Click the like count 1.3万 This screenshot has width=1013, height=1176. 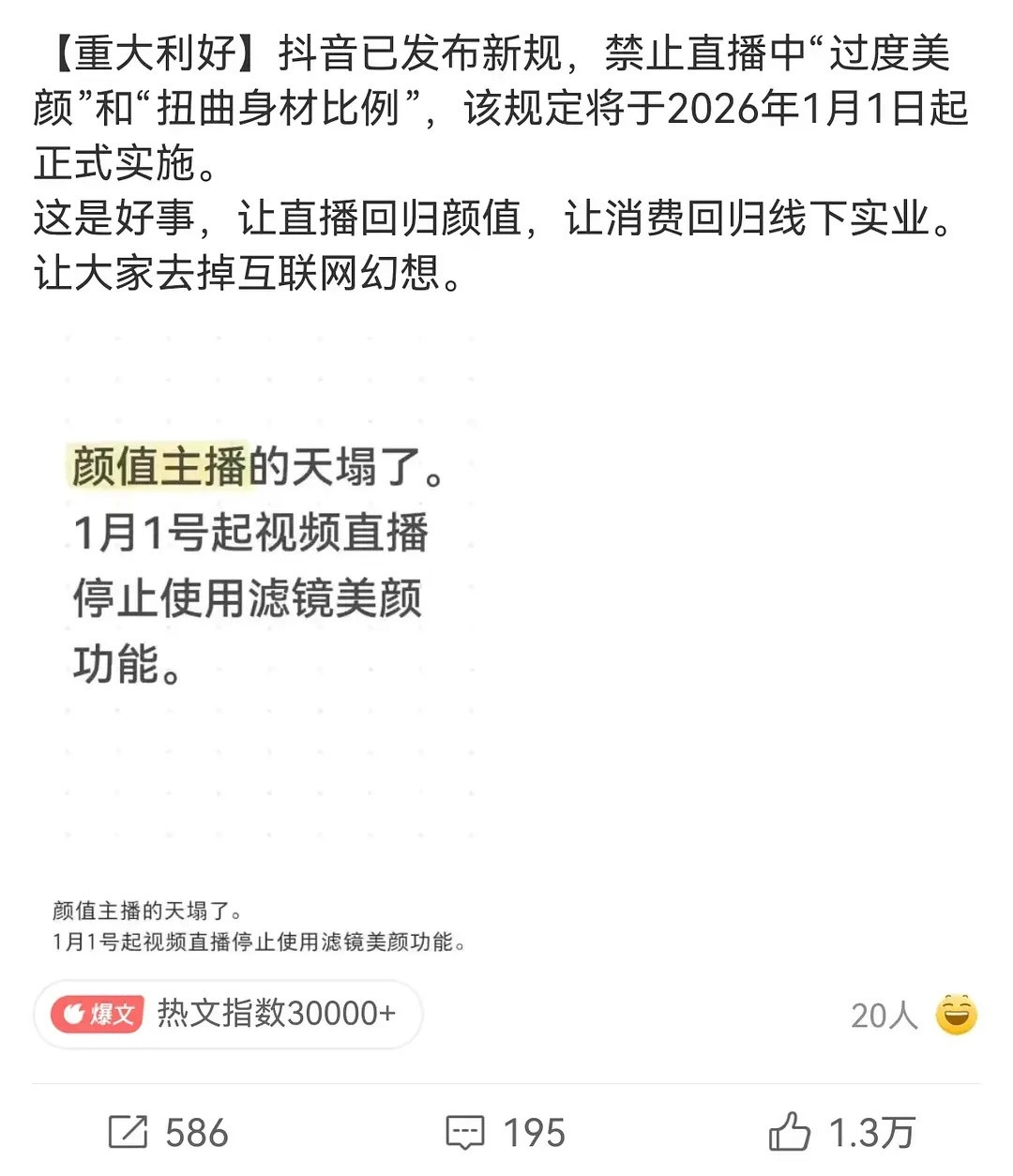[x=871, y=1133]
